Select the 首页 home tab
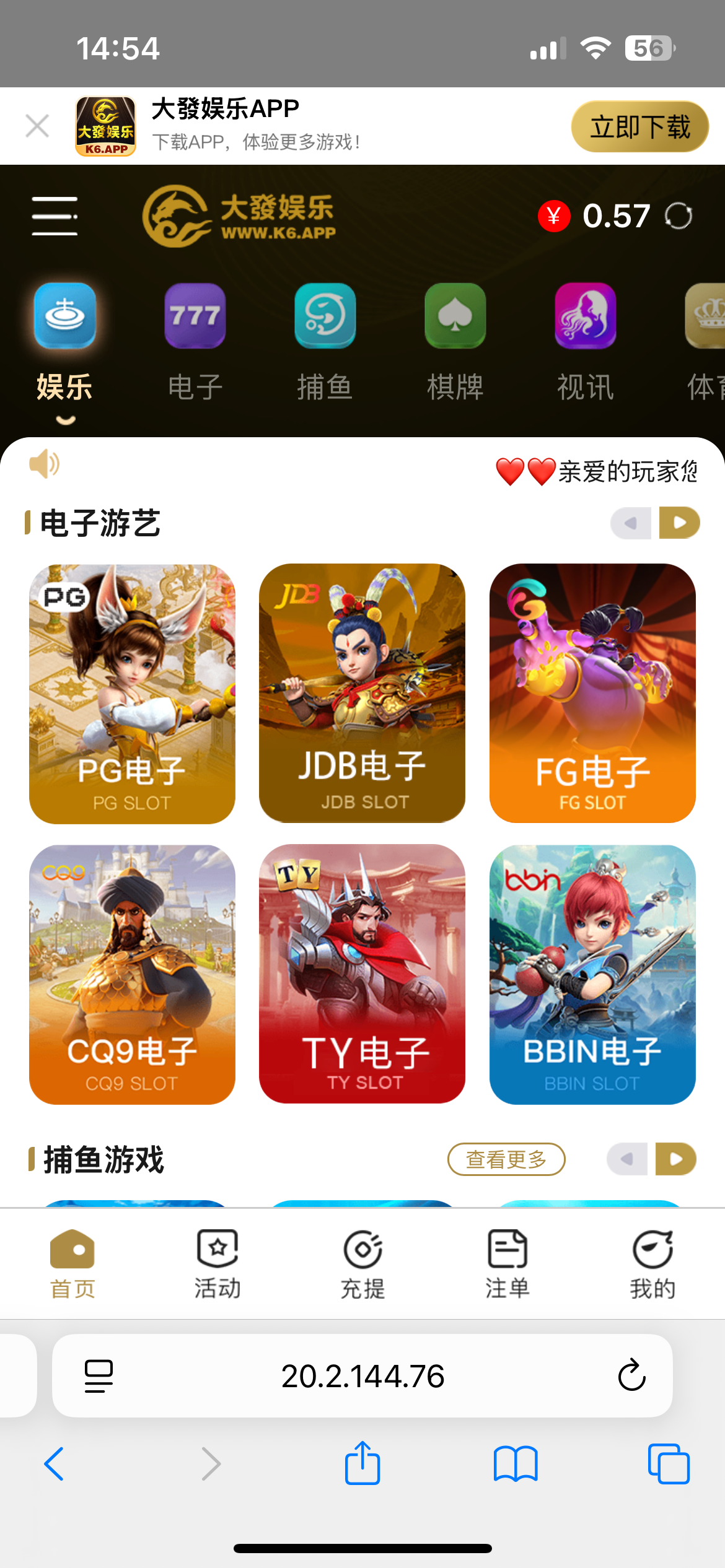 [x=72, y=1260]
